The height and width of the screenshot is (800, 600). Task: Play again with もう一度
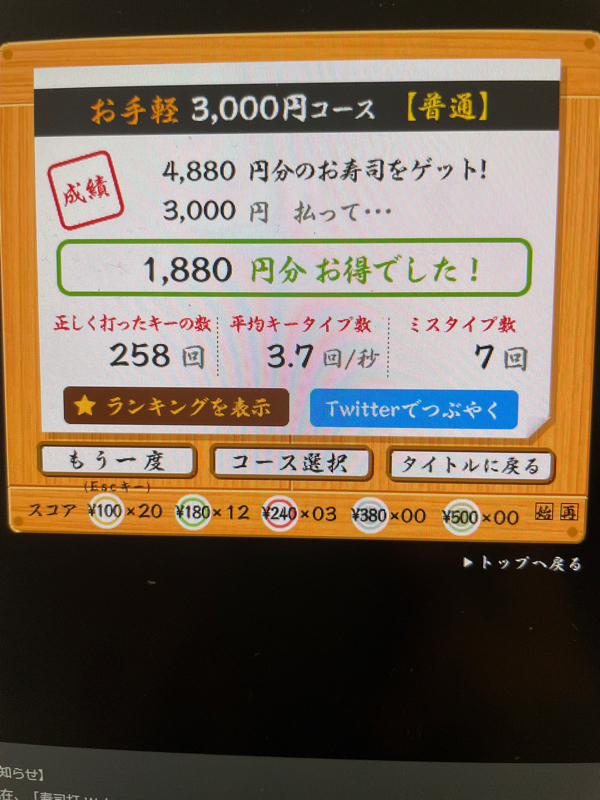115,461
